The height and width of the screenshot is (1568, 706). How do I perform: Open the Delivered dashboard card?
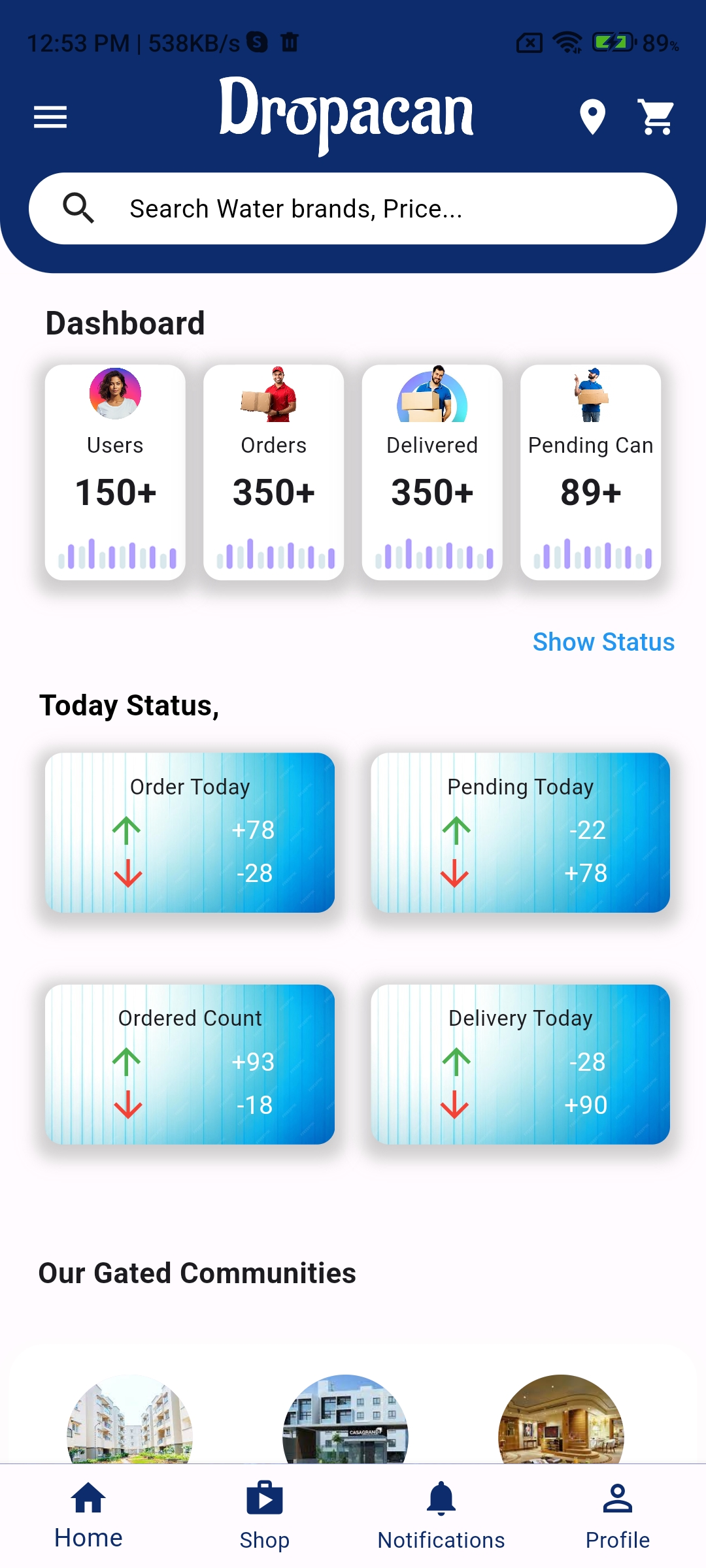pyautogui.click(x=432, y=472)
